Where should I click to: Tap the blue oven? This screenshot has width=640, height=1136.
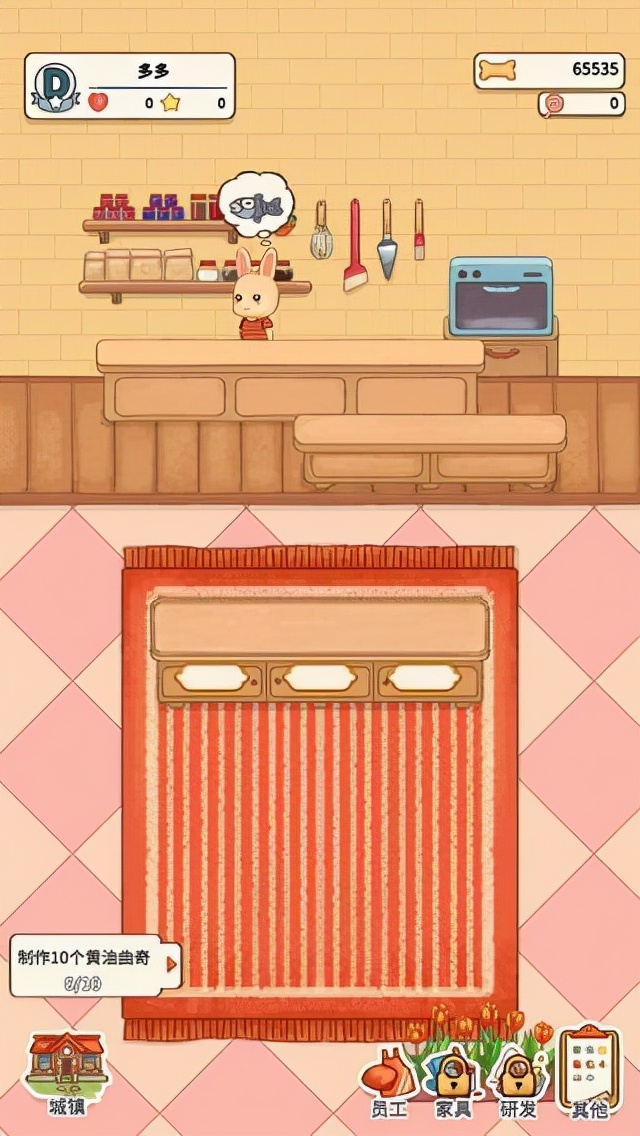click(500, 297)
